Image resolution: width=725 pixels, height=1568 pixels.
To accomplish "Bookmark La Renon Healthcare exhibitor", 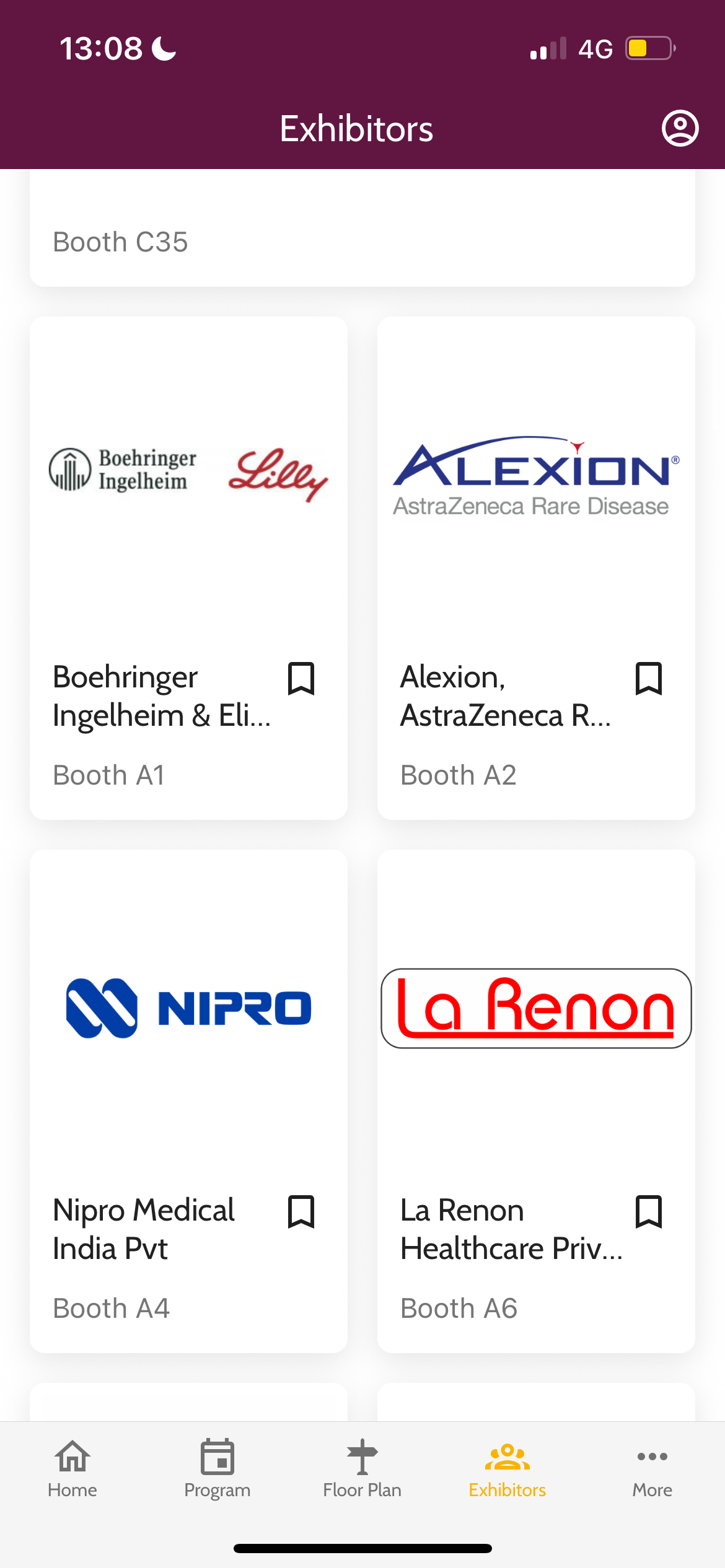I will 649,1212.
